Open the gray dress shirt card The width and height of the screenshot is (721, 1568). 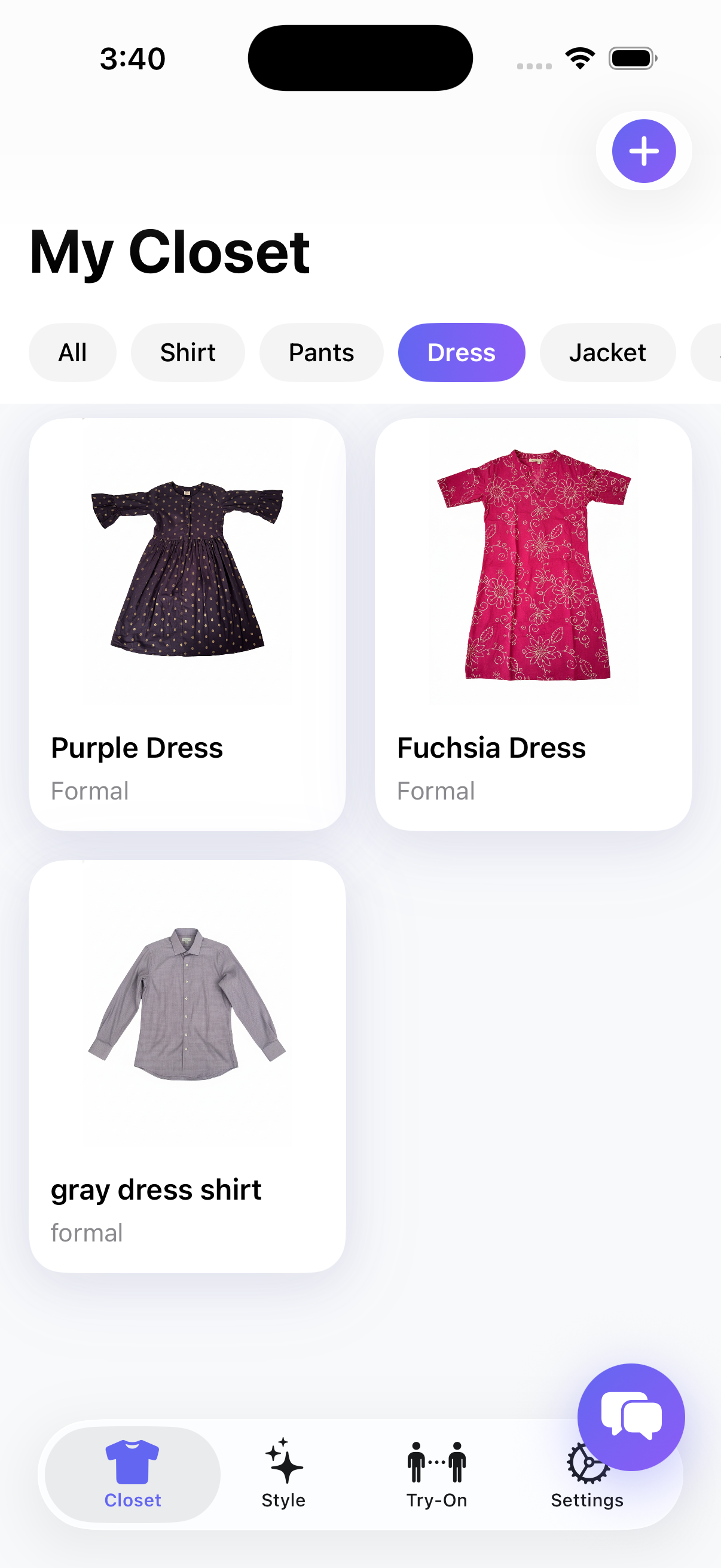click(187, 1065)
